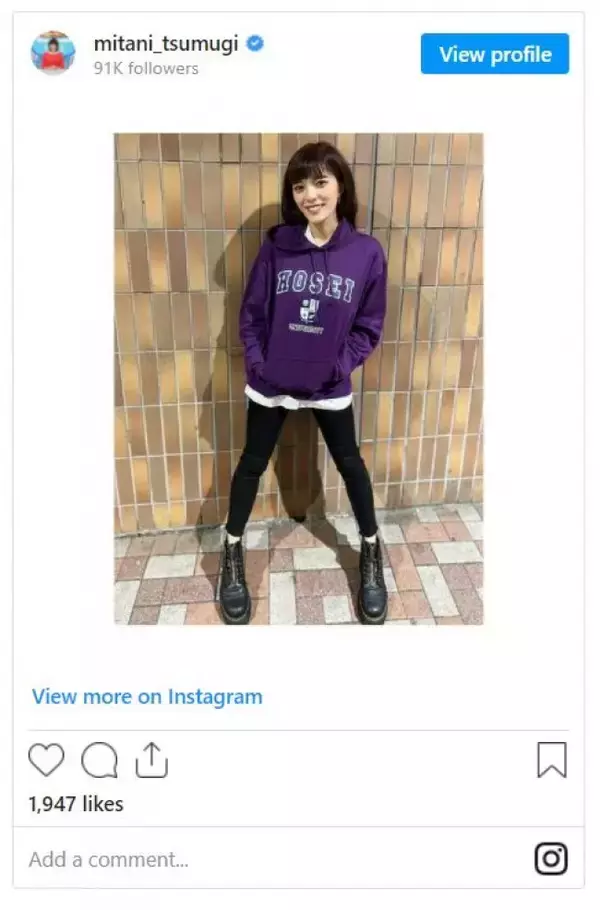This screenshot has height=910, width=600.
Task: Open comments via the speech bubble icon
Action: click(99, 761)
